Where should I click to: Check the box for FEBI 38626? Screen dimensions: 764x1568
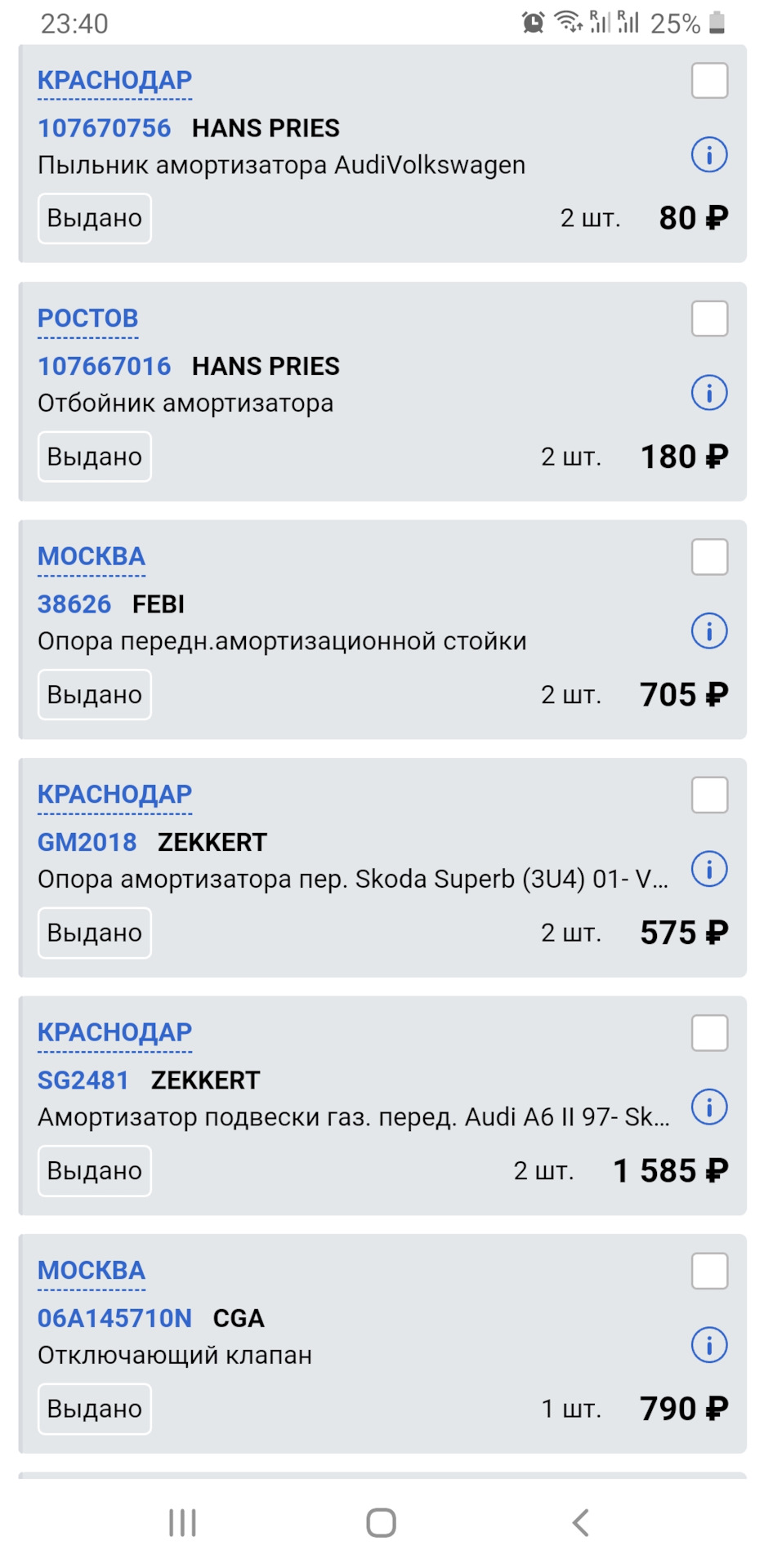708,557
